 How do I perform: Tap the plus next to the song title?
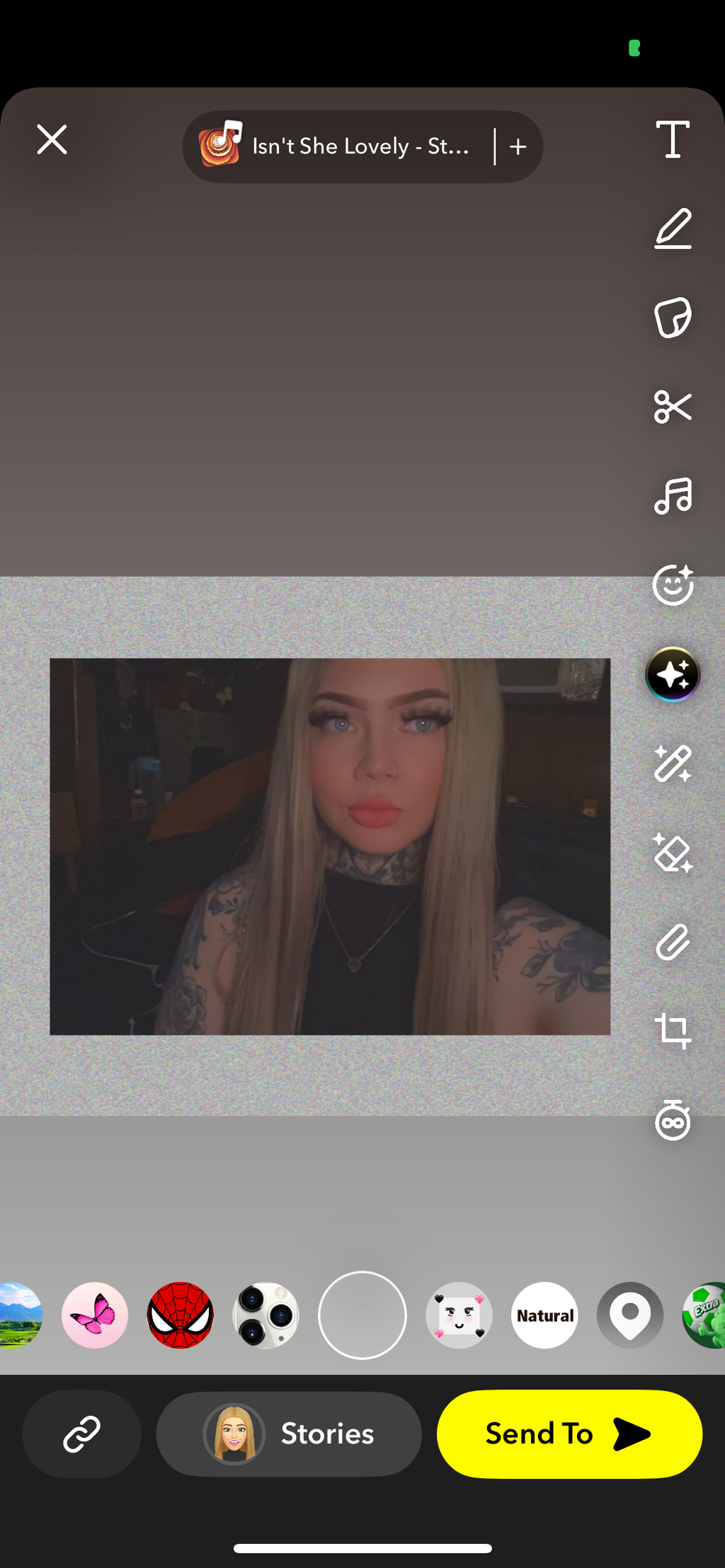point(518,146)
